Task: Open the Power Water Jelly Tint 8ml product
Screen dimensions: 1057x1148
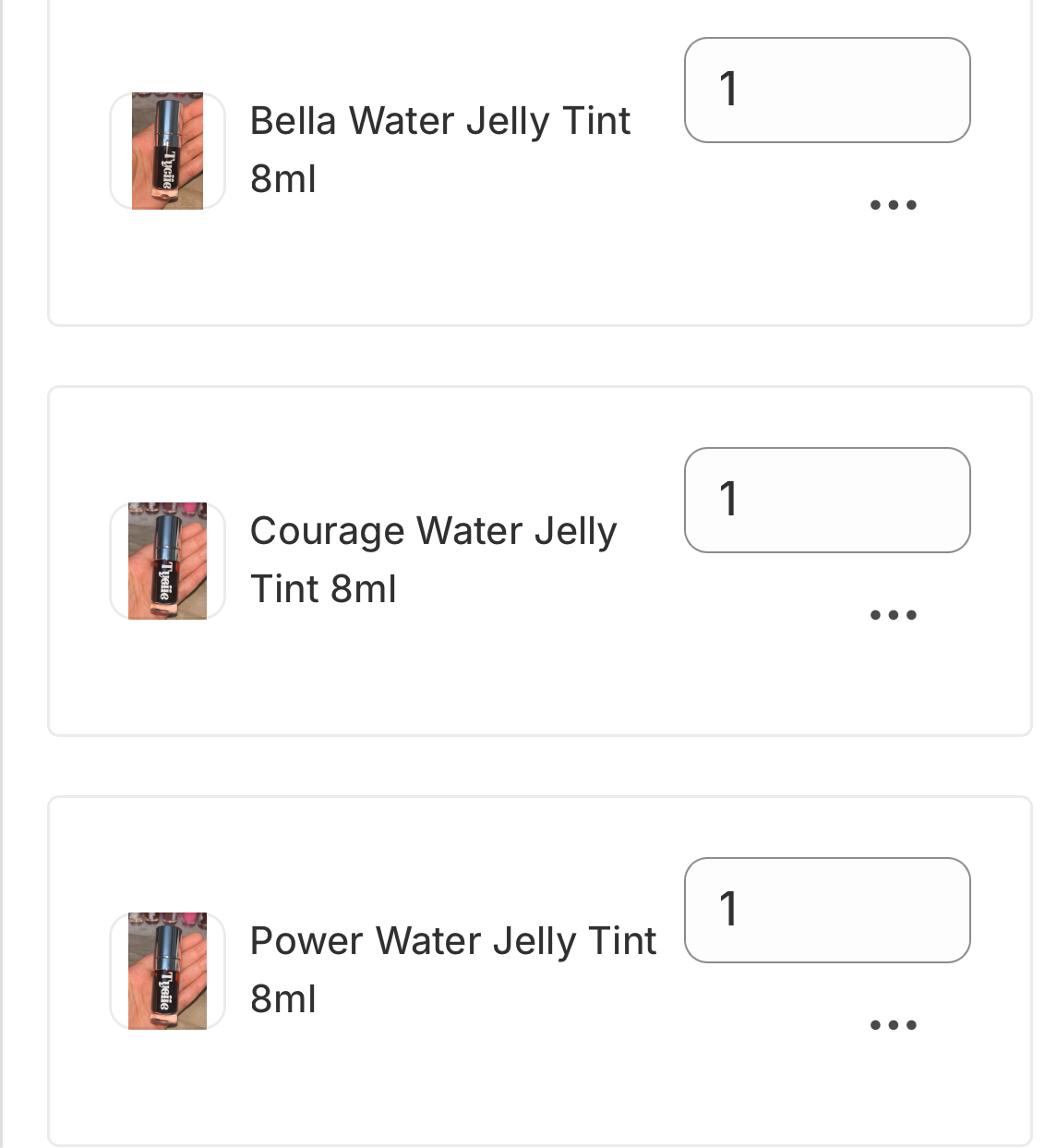Action: coord(453,970)
